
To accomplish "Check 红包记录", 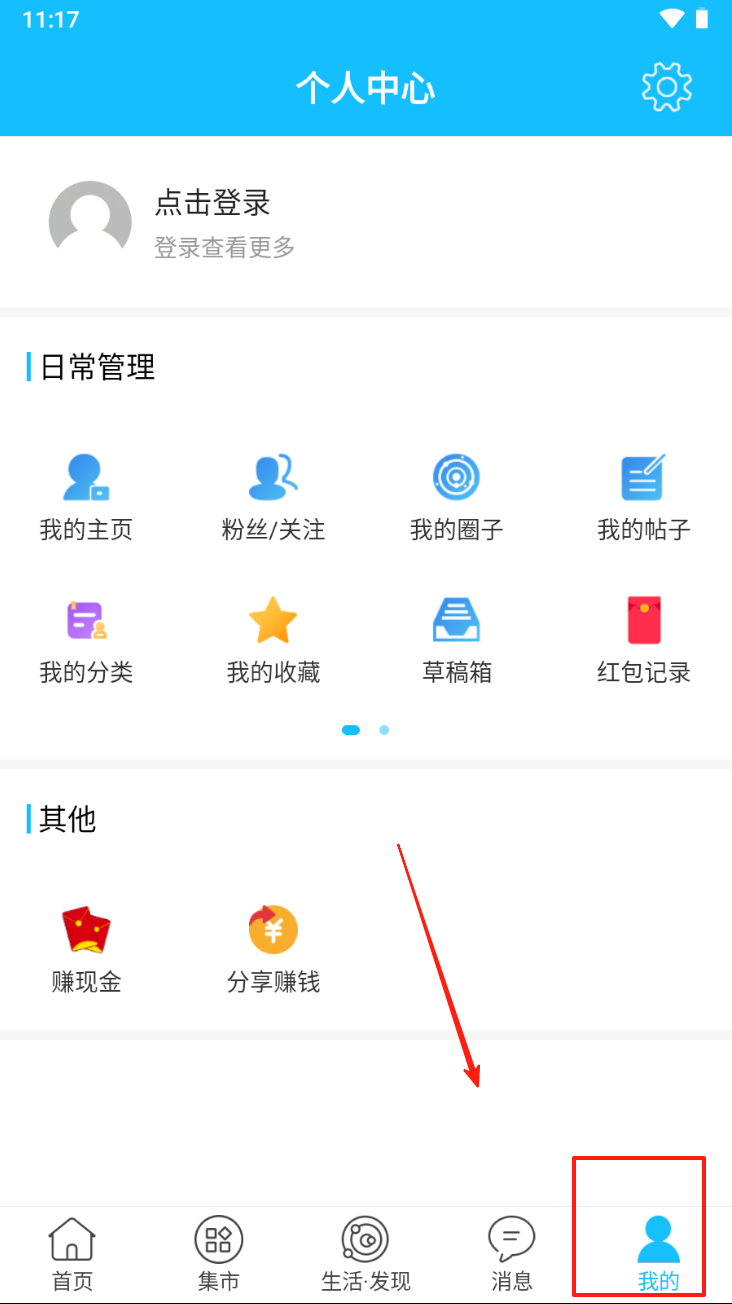I will (x=643, y=640).
